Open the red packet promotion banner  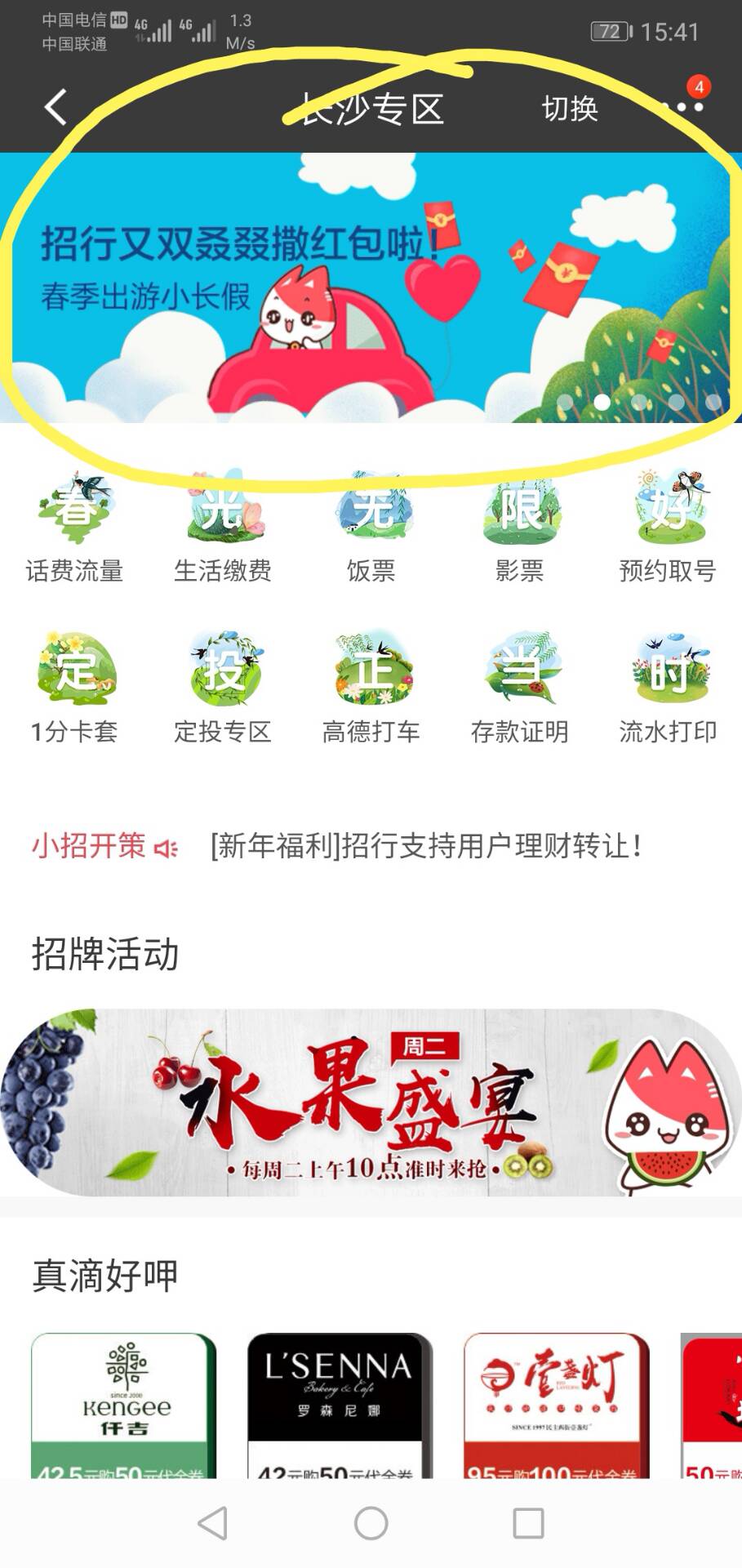click(x=371, y=287)
